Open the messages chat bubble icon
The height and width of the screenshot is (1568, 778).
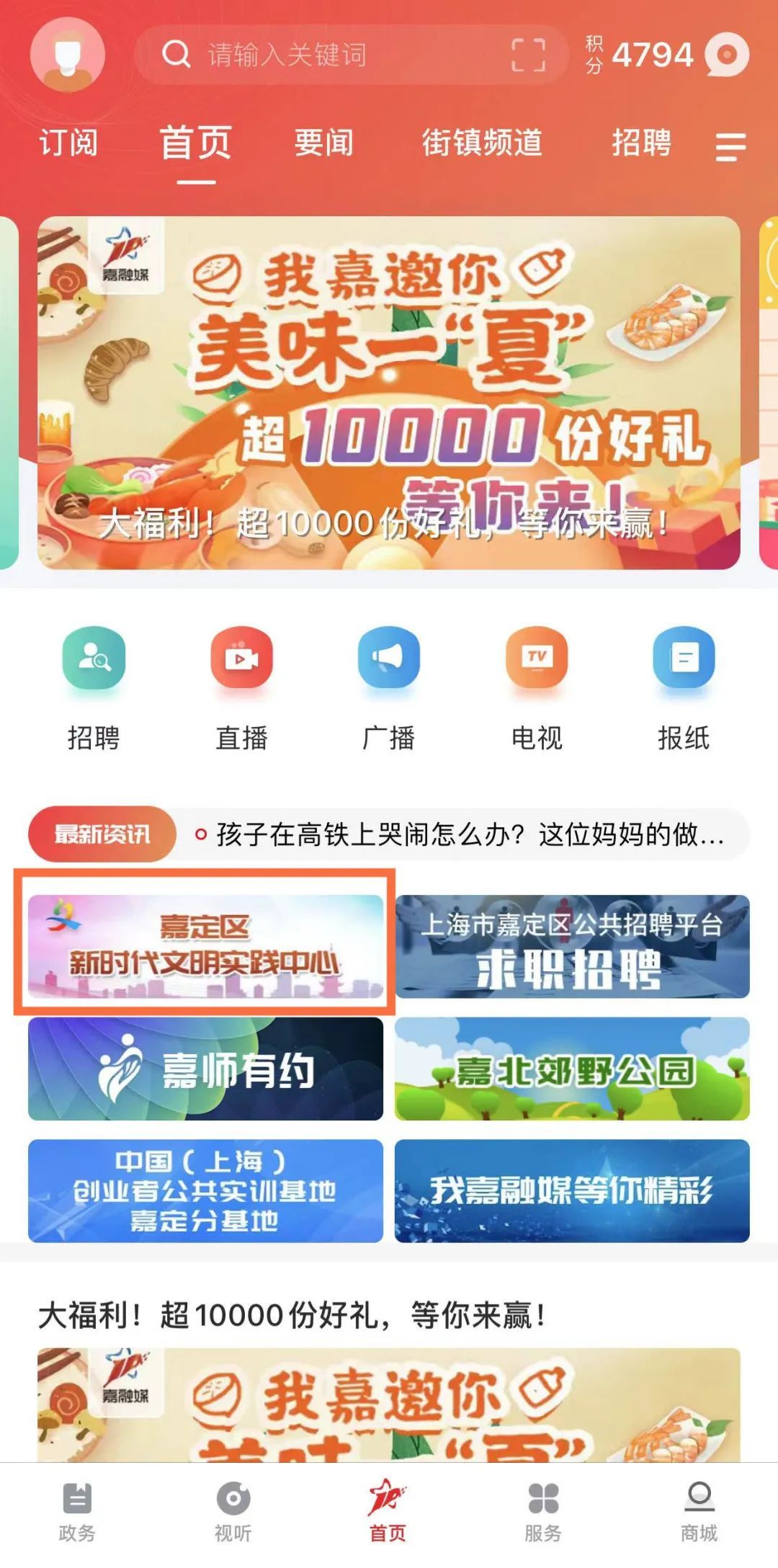click(727, 55)
